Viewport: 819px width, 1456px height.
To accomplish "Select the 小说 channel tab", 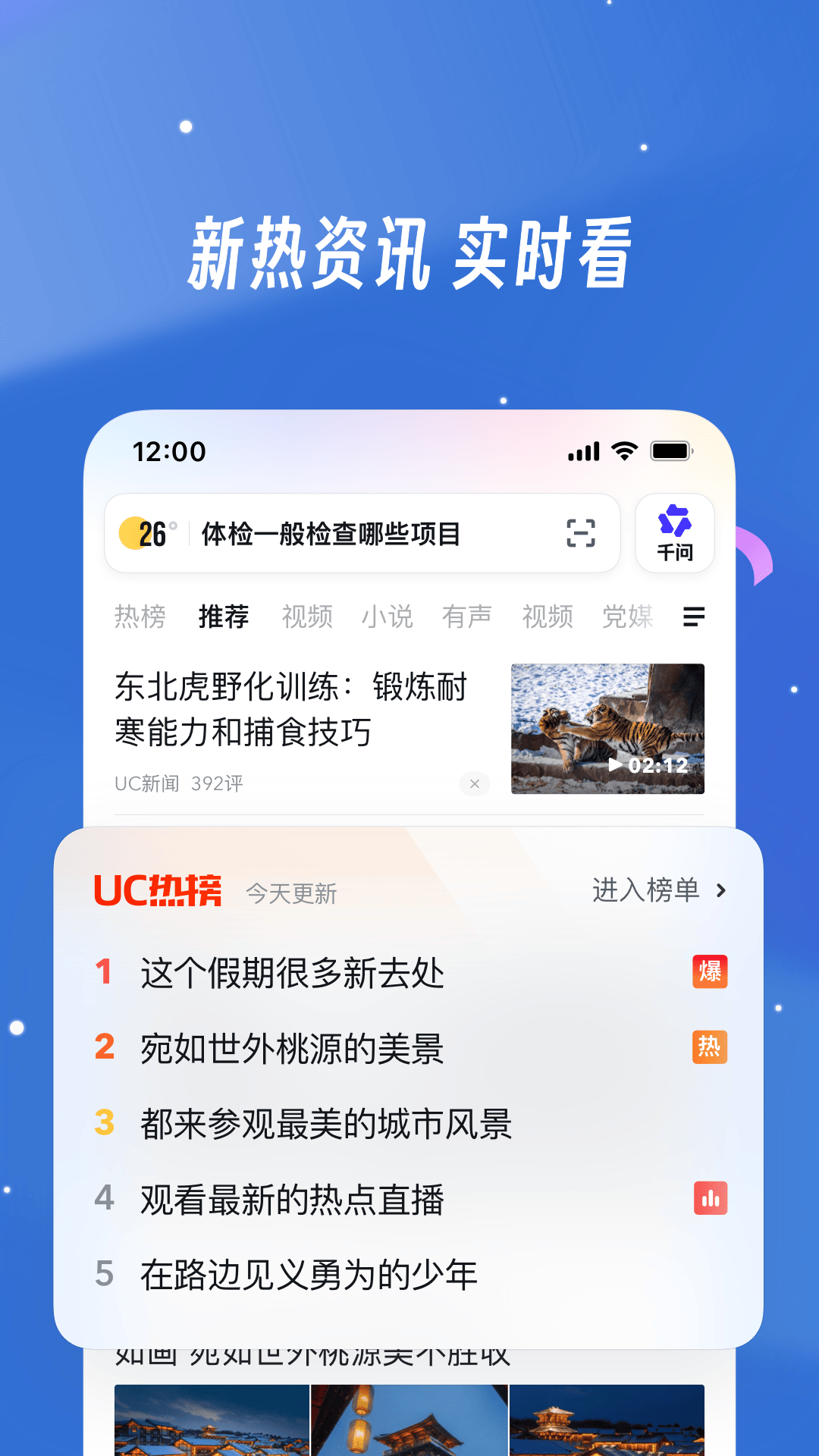I will point(387,617).
